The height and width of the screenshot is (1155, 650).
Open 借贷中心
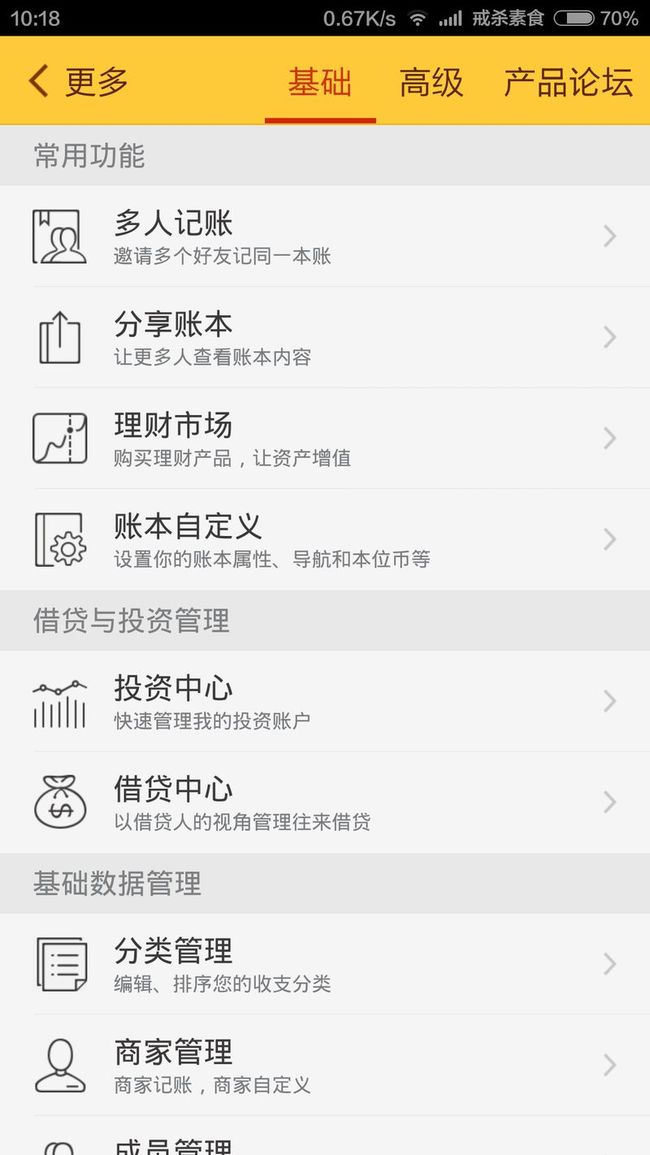[x=325, y=802]
